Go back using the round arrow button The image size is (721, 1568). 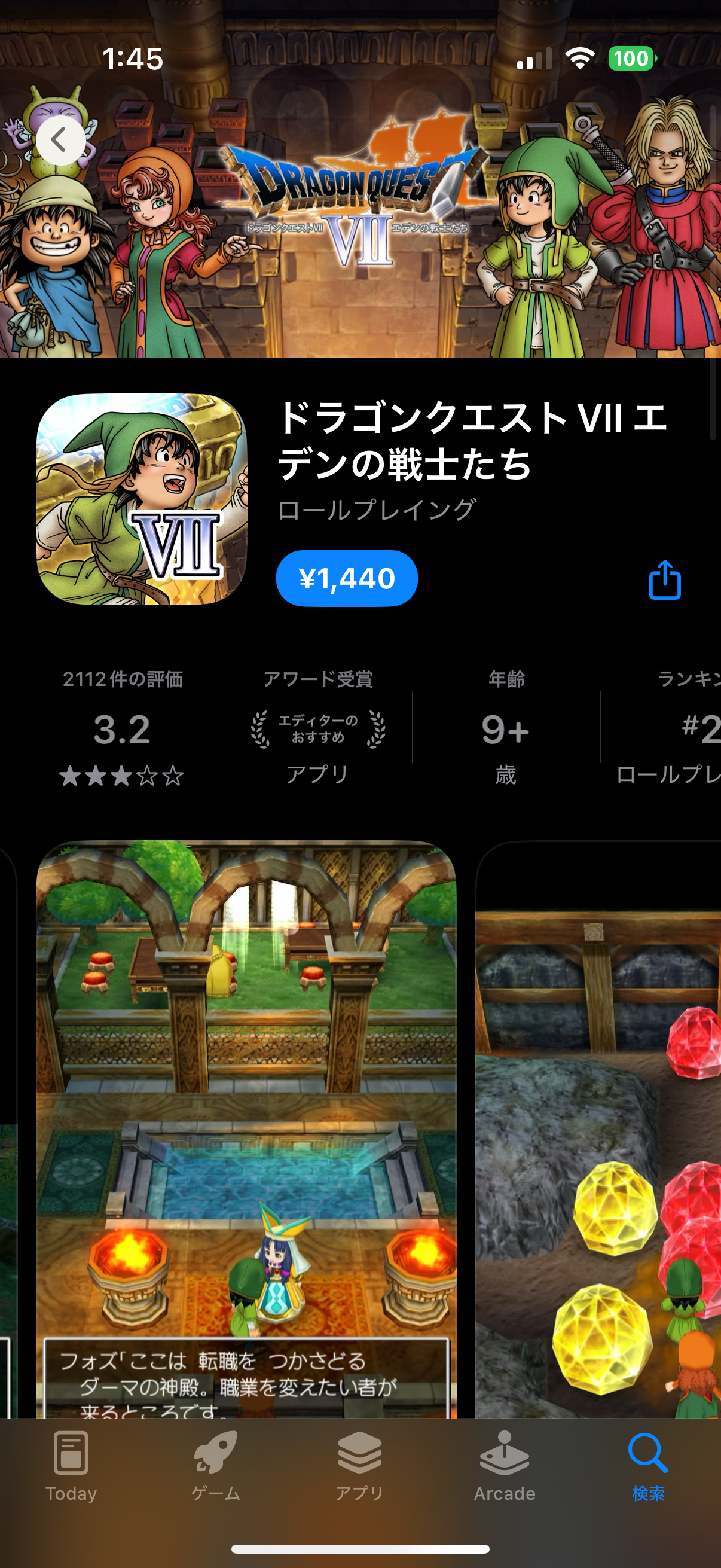coord(60,141)
